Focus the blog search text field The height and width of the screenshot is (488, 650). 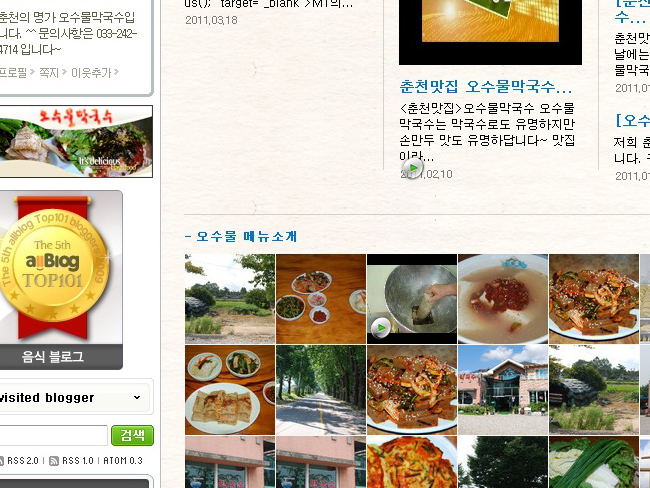pyautogui.click(x=52, y=435)
